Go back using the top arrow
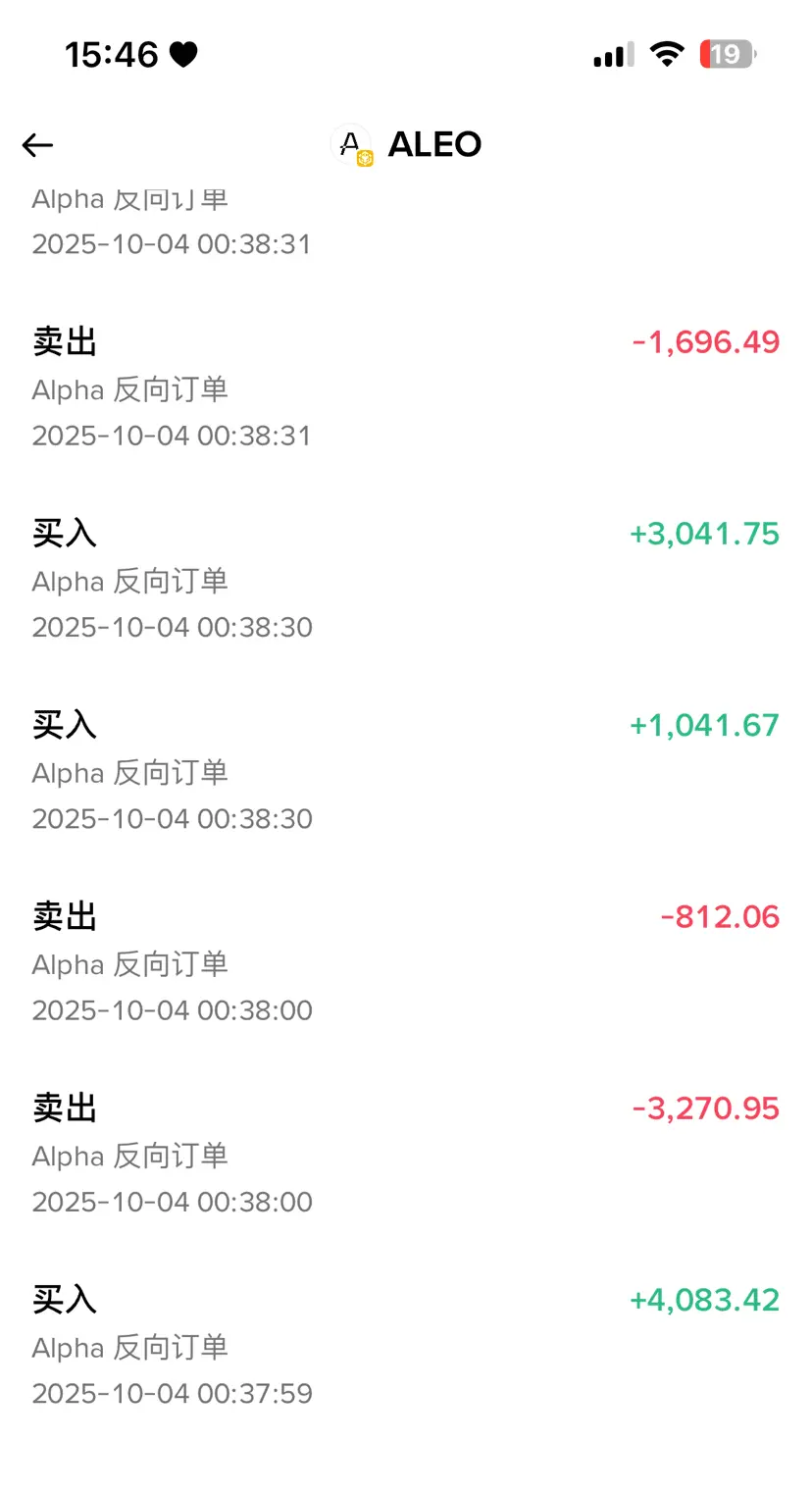The height and width of the screenshot is (1494, 812). (x=37, y=145)
